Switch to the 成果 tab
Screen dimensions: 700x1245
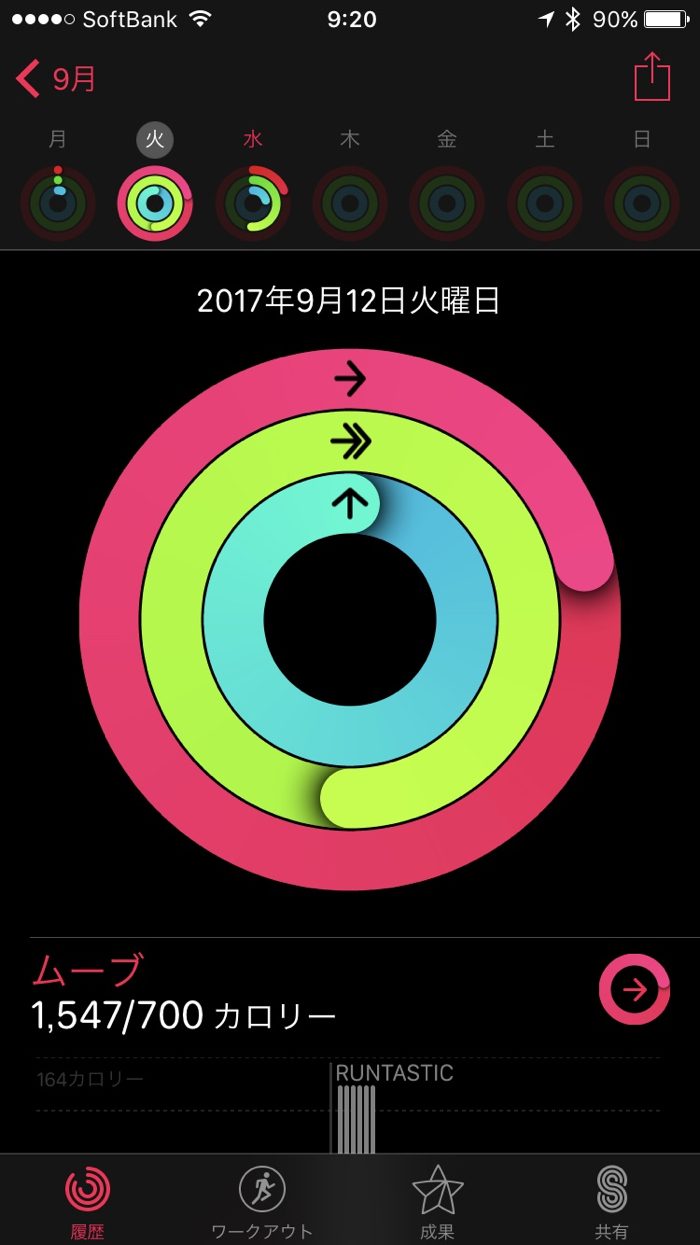coord(437,1200)
